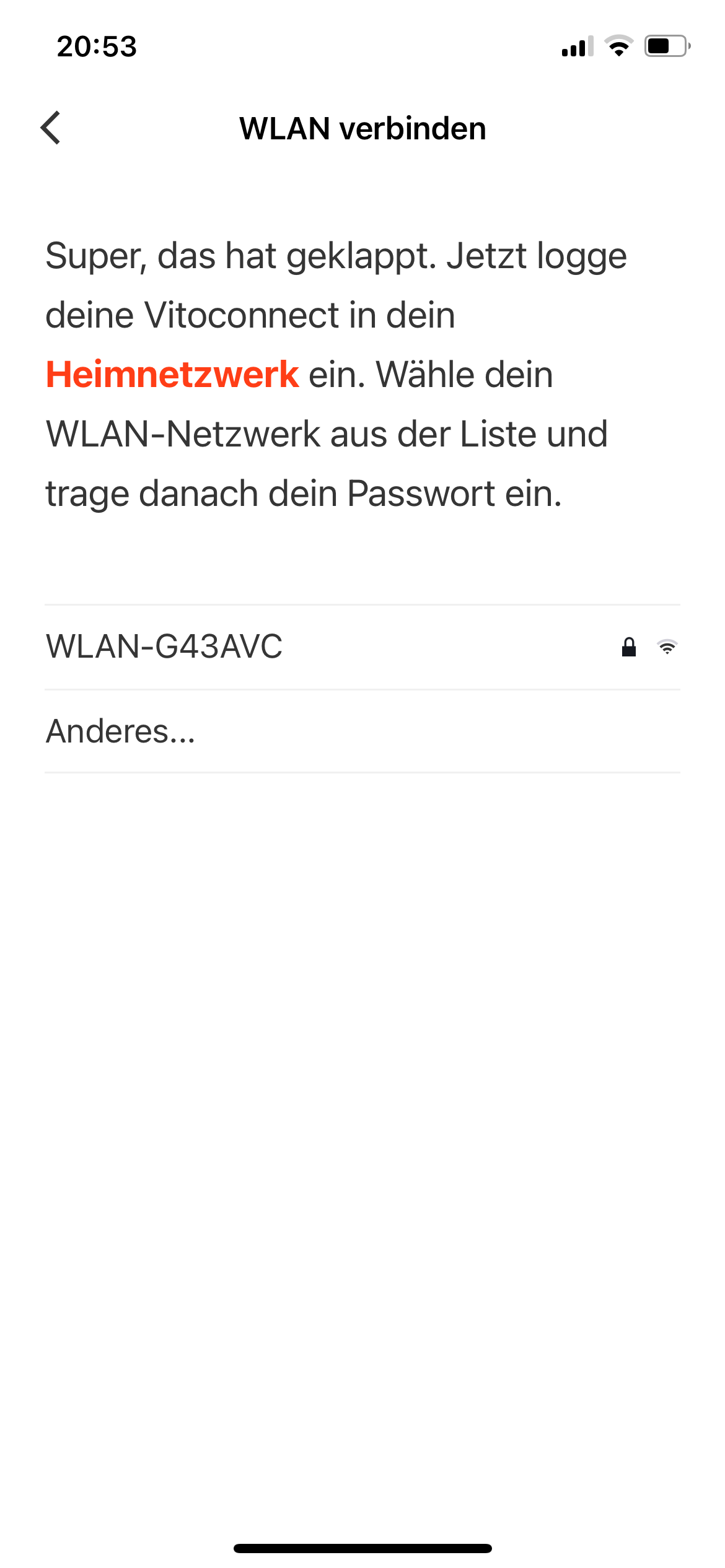The width and height of the screenshot is (725, 1568).
Task: Select the WLAN-G43AVC network
Action: pos(362,647)
